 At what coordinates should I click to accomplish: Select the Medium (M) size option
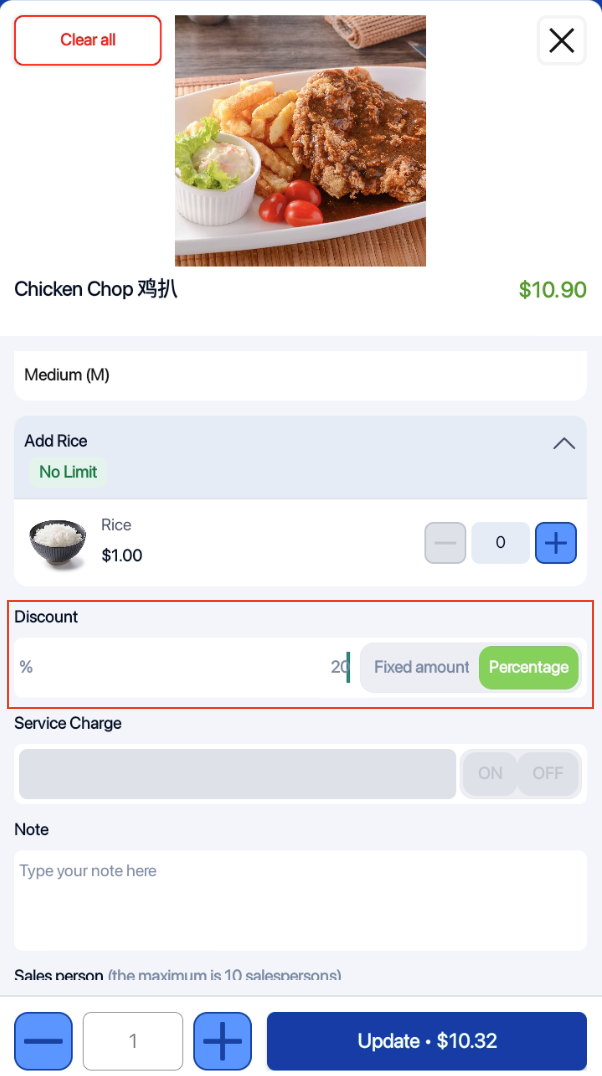click(300, 375)
